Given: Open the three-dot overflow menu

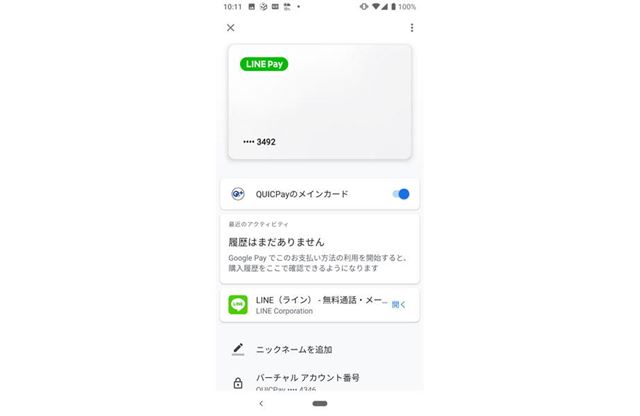Looking at the screenshot, I should click(412, 28).
